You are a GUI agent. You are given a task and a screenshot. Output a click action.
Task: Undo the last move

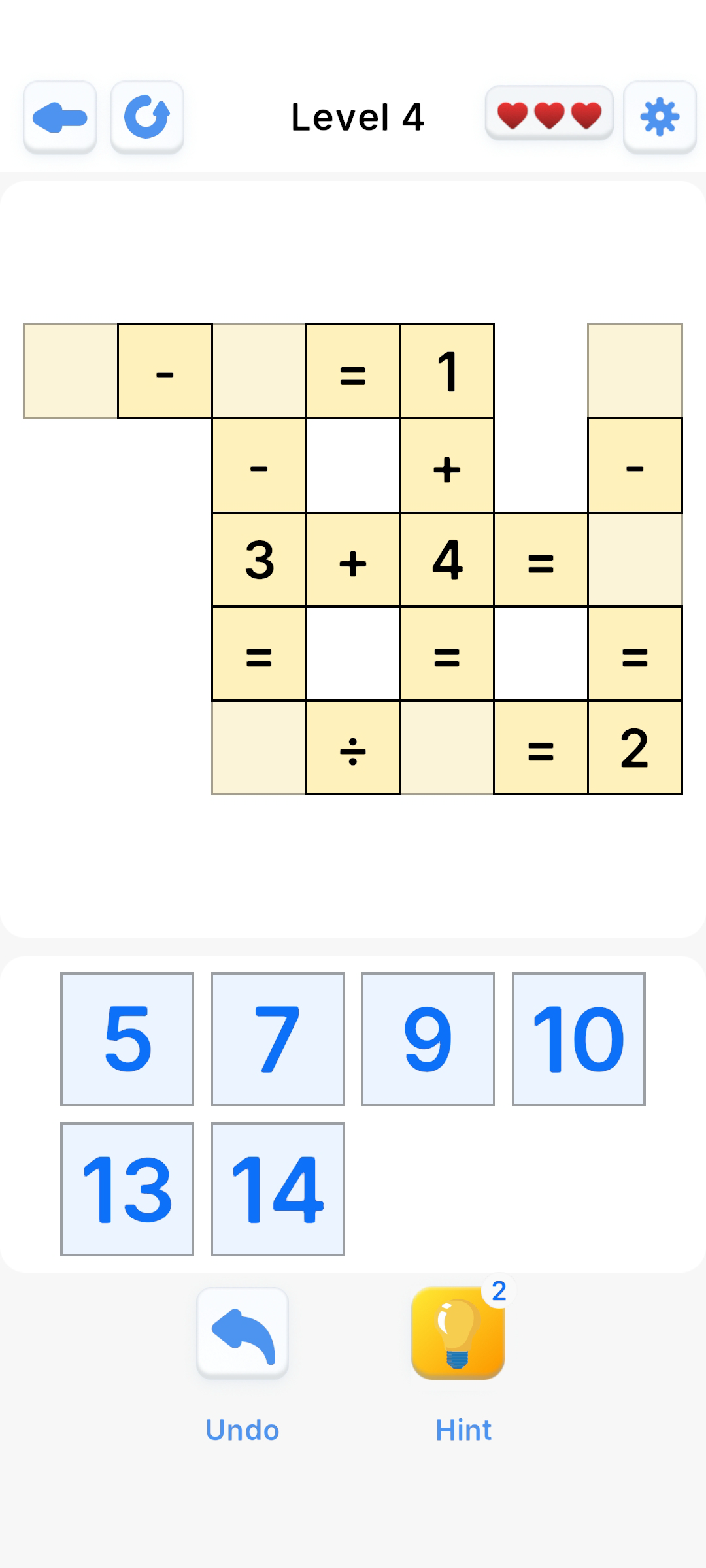[243, 1335]
